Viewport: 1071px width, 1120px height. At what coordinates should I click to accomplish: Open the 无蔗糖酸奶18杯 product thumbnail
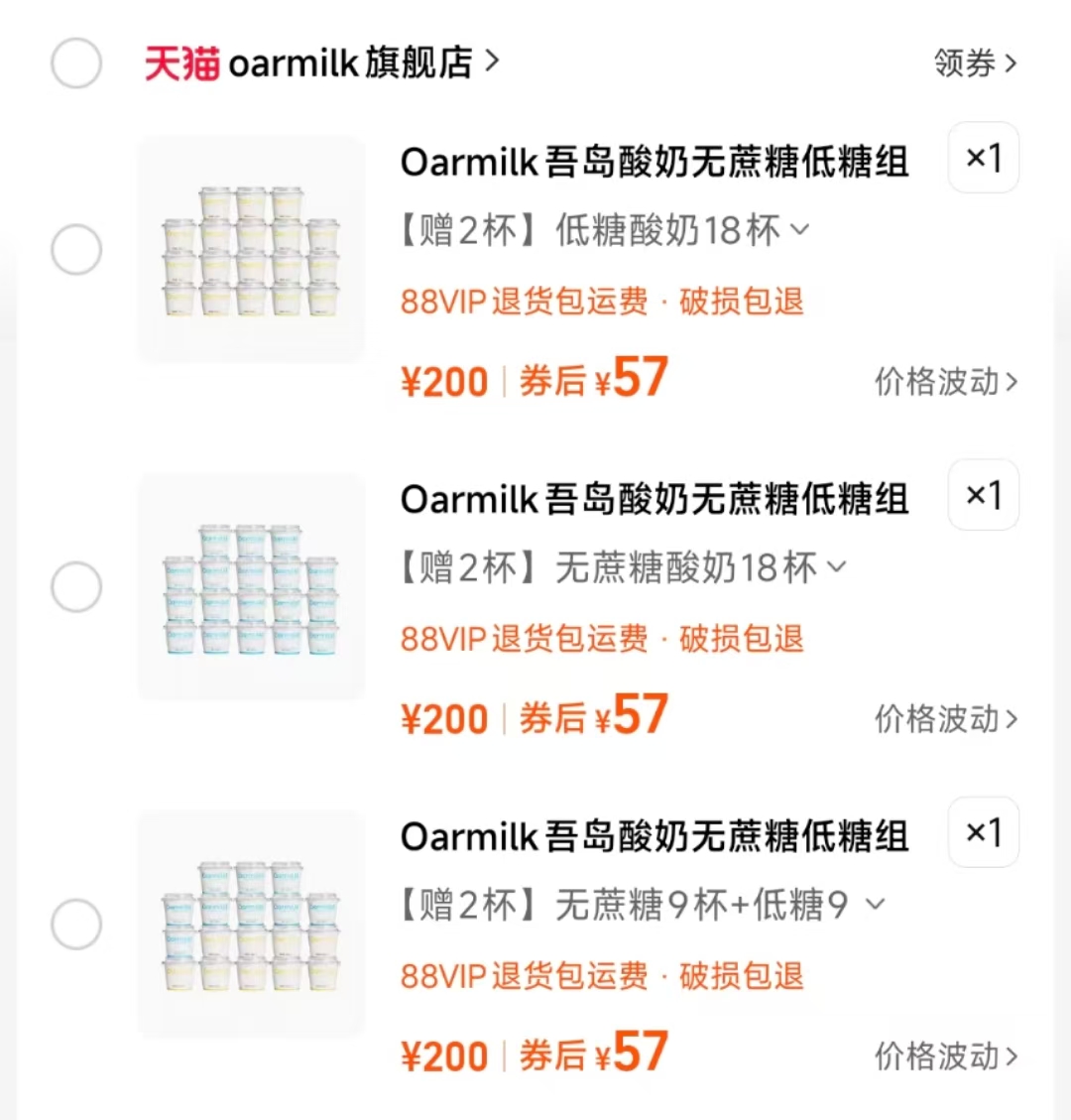click(251, 586)
